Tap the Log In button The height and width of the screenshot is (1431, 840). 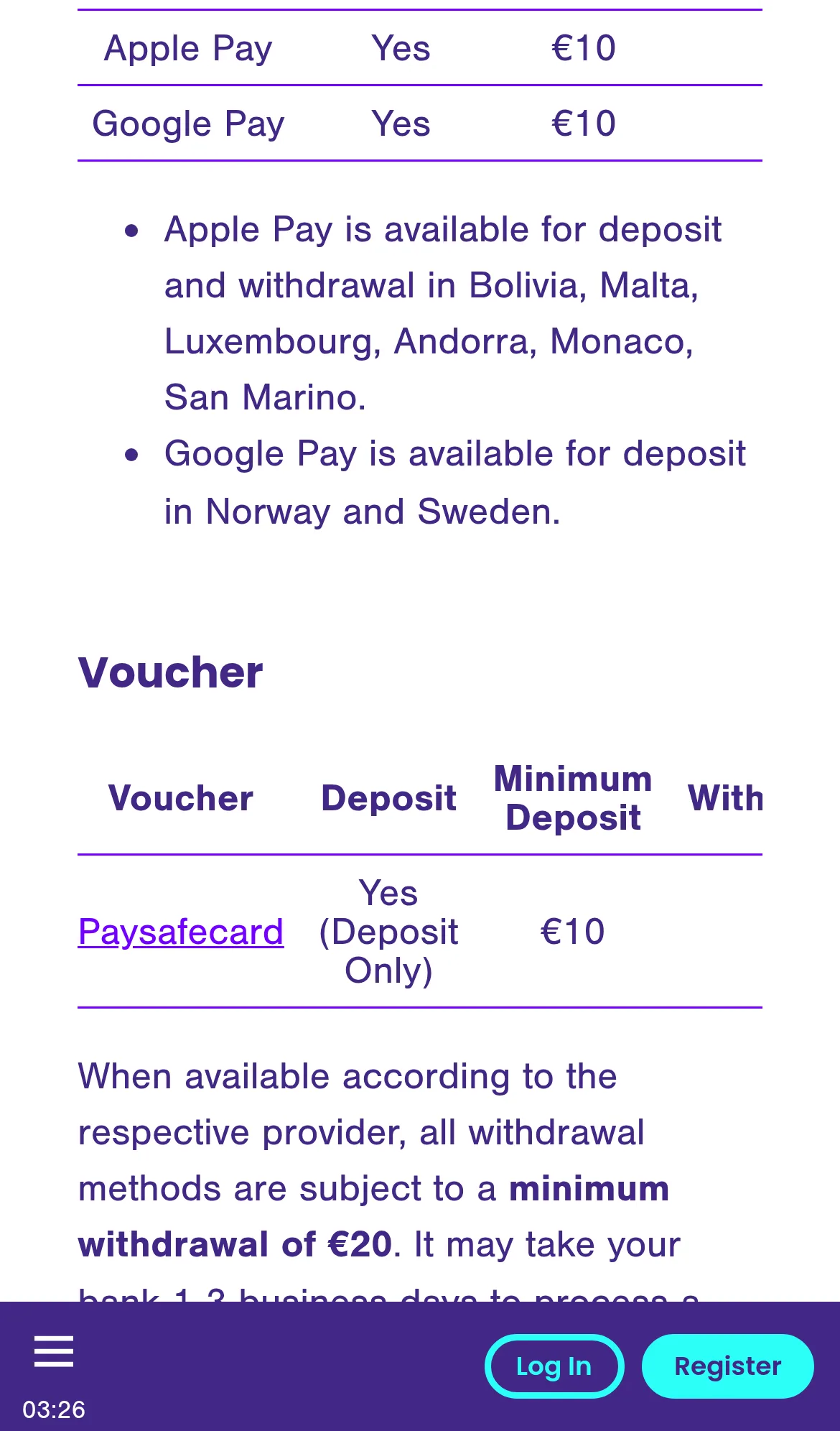(x=554, y=1366)
